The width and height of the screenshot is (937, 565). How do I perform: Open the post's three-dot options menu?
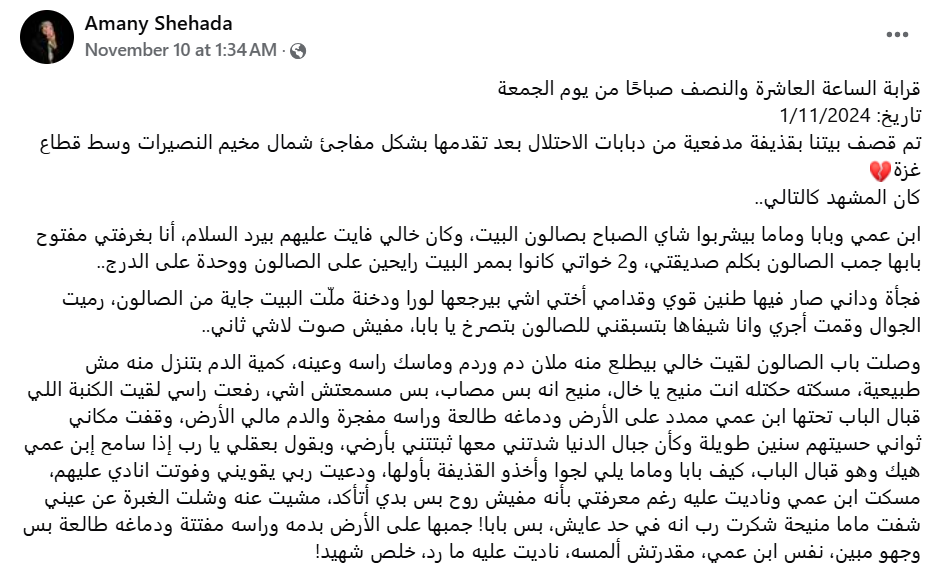click(x=896, y=32)
